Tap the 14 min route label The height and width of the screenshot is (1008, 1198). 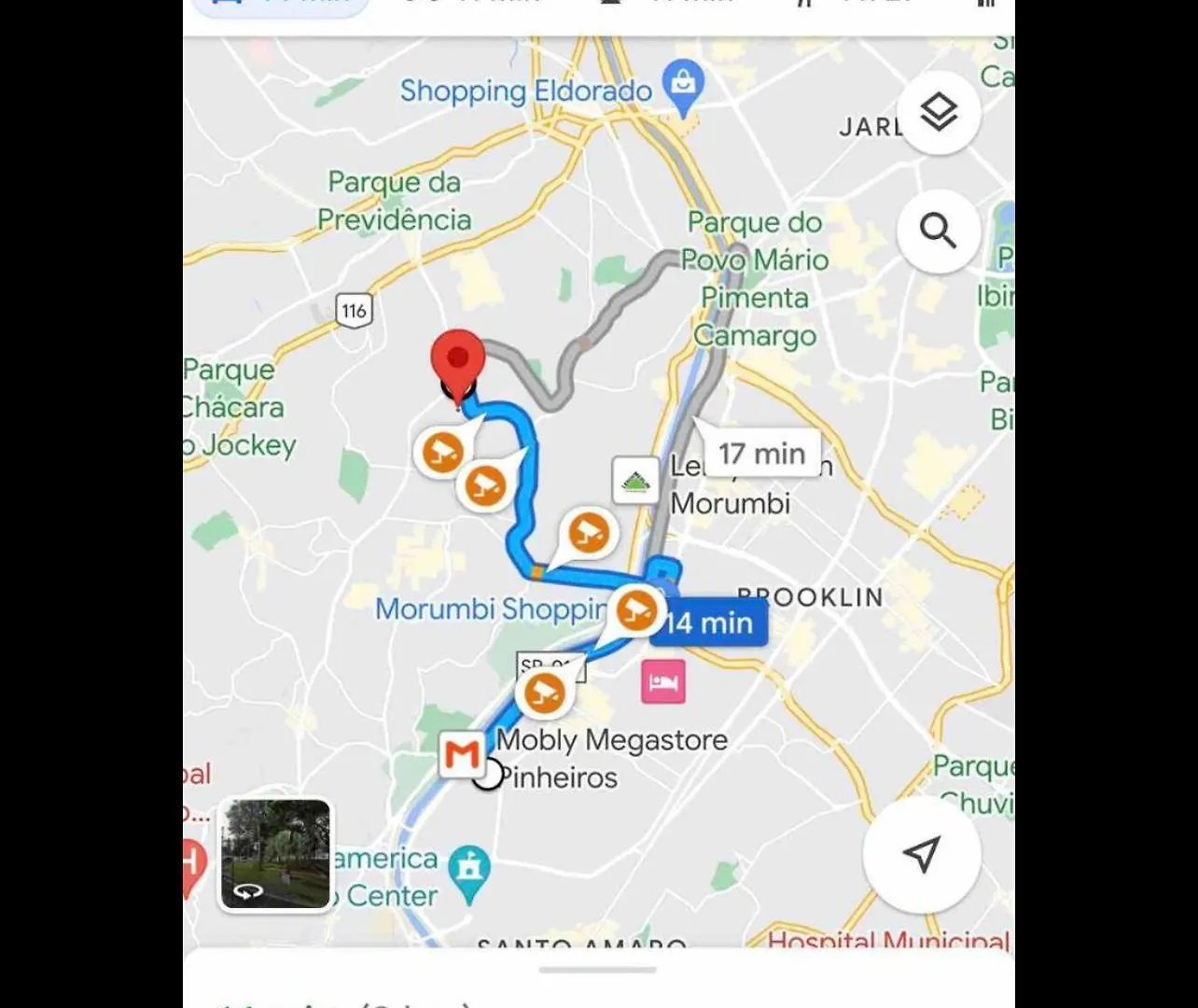click(710, 623)
